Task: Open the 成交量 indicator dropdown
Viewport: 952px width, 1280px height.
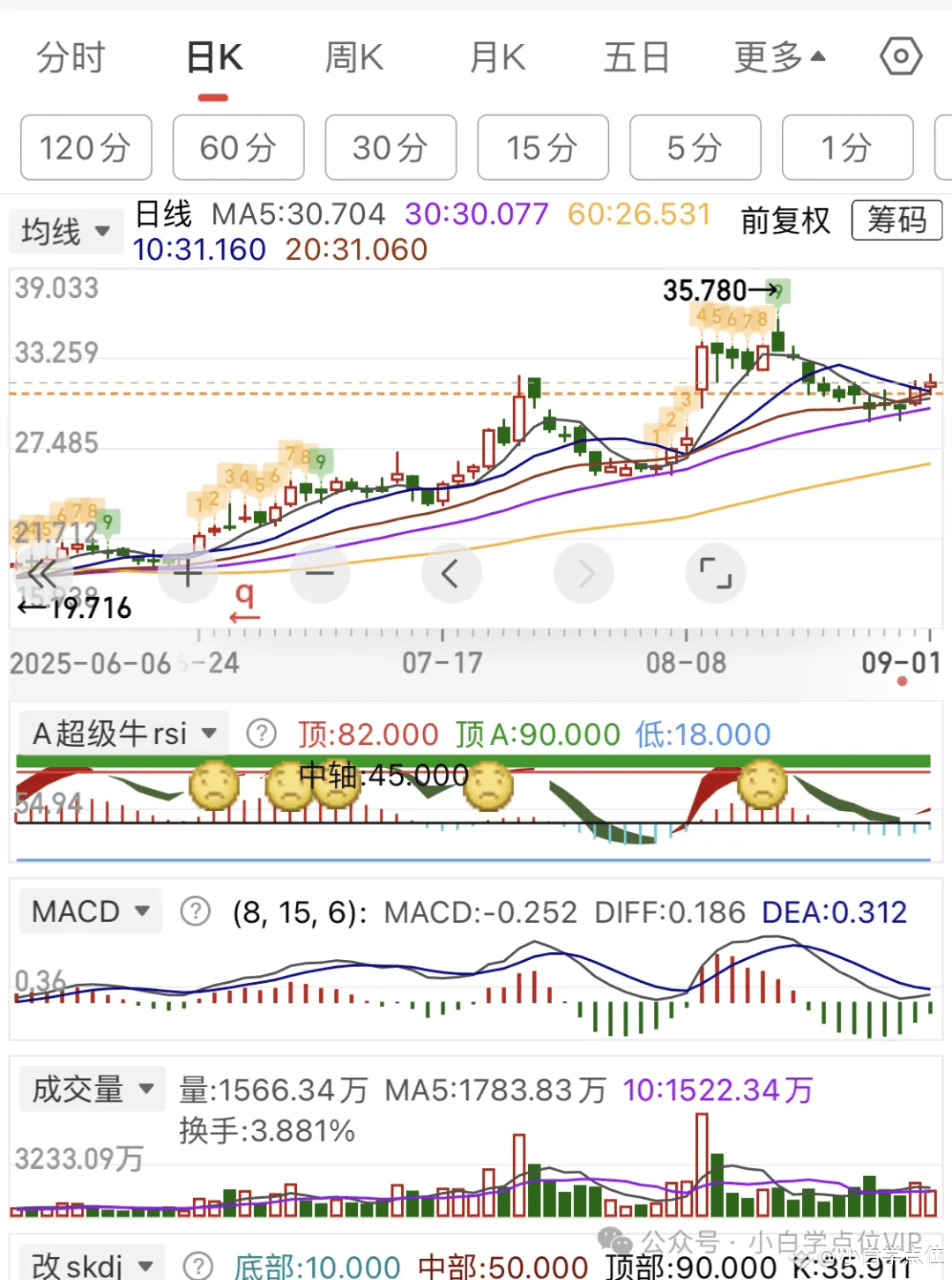Action: pos(93,1090)
